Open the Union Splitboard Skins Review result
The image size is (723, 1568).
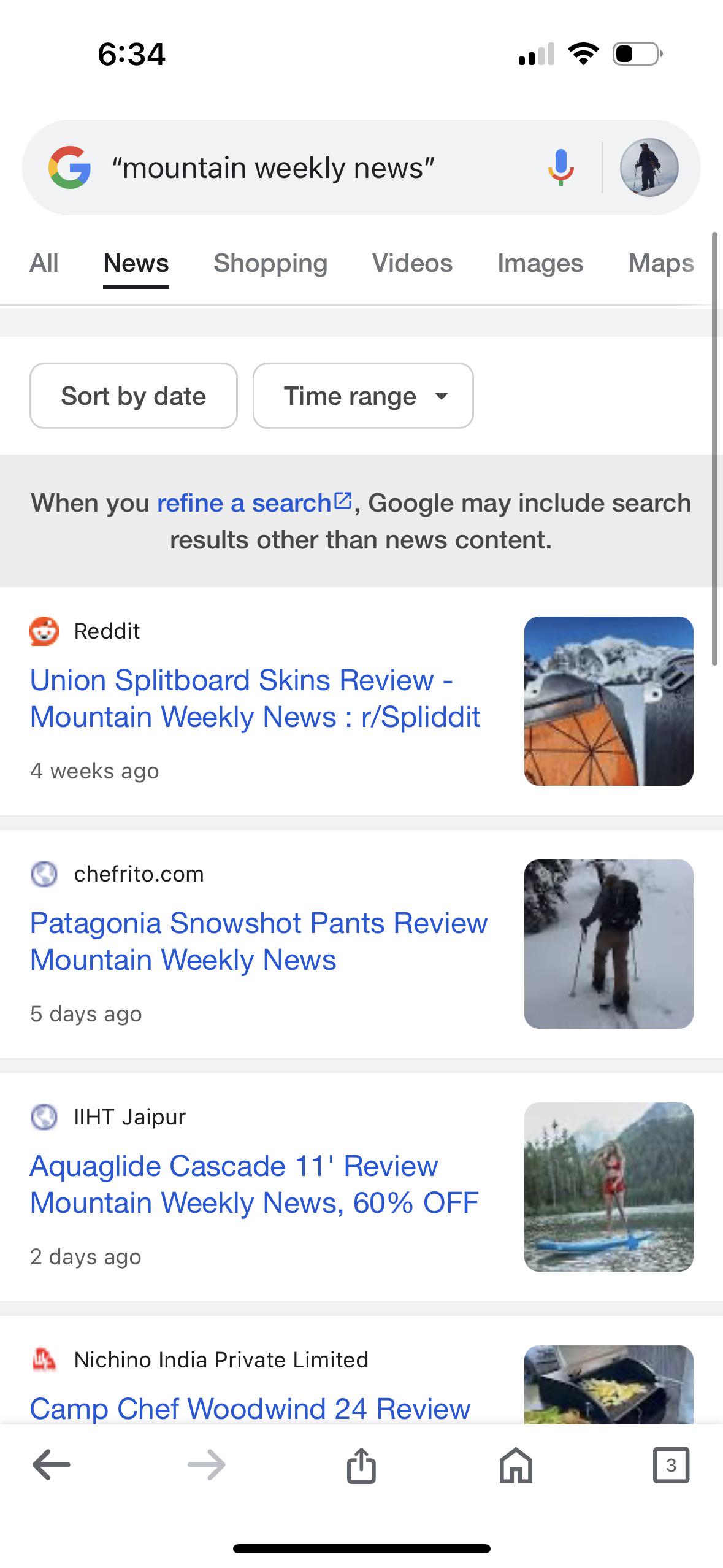[254, 698]
